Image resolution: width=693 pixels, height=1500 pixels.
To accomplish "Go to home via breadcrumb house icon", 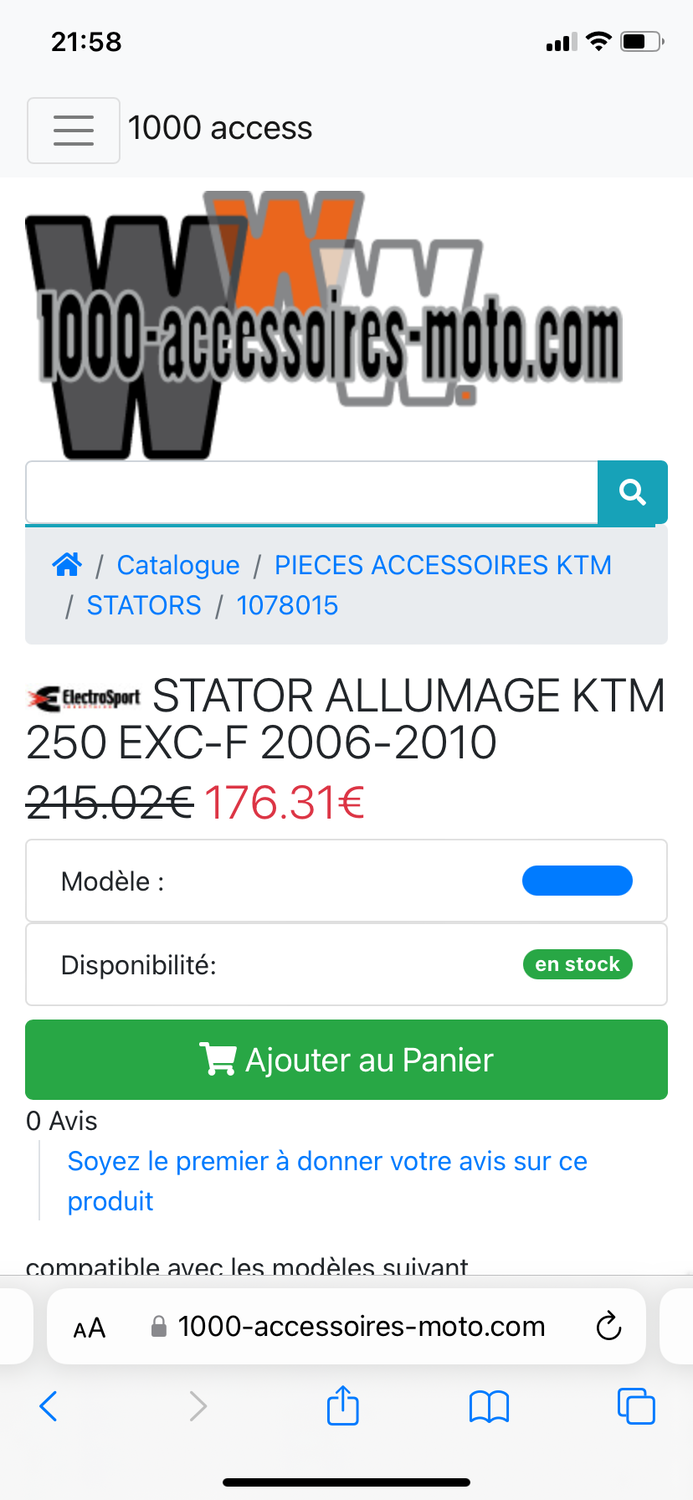I will [67, 565].
